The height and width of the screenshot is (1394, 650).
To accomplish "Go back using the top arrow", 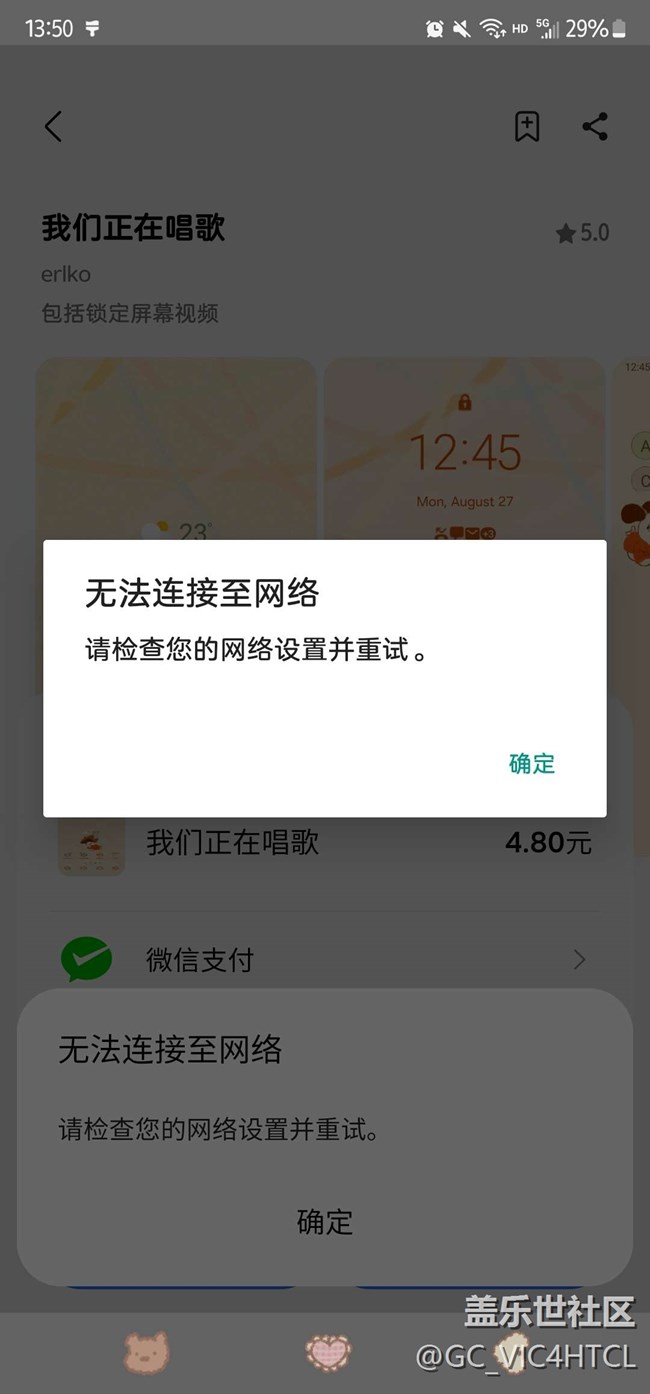I will (x=54, y=126).
